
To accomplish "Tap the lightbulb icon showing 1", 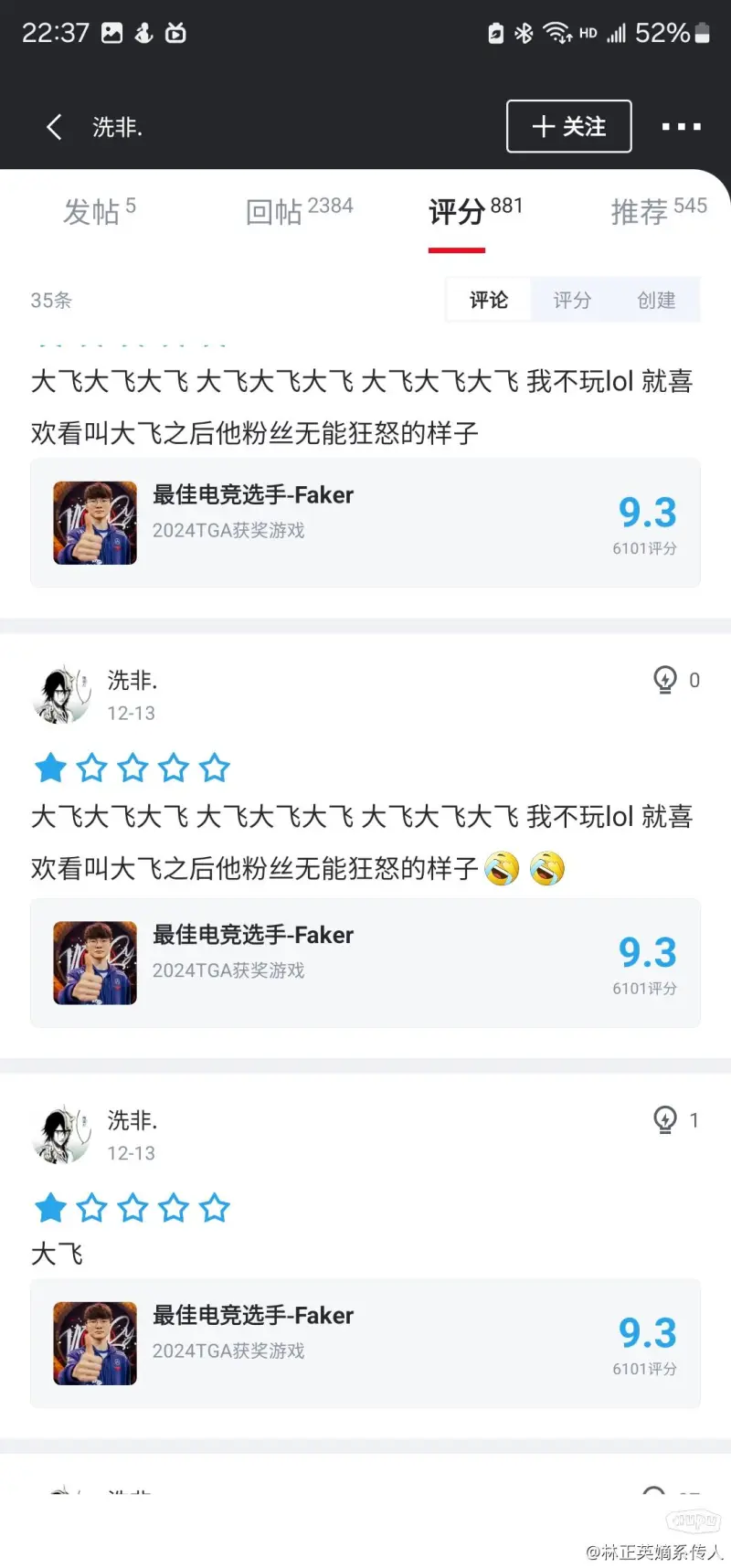I will pyautogui.click(x=665, y=1120).
